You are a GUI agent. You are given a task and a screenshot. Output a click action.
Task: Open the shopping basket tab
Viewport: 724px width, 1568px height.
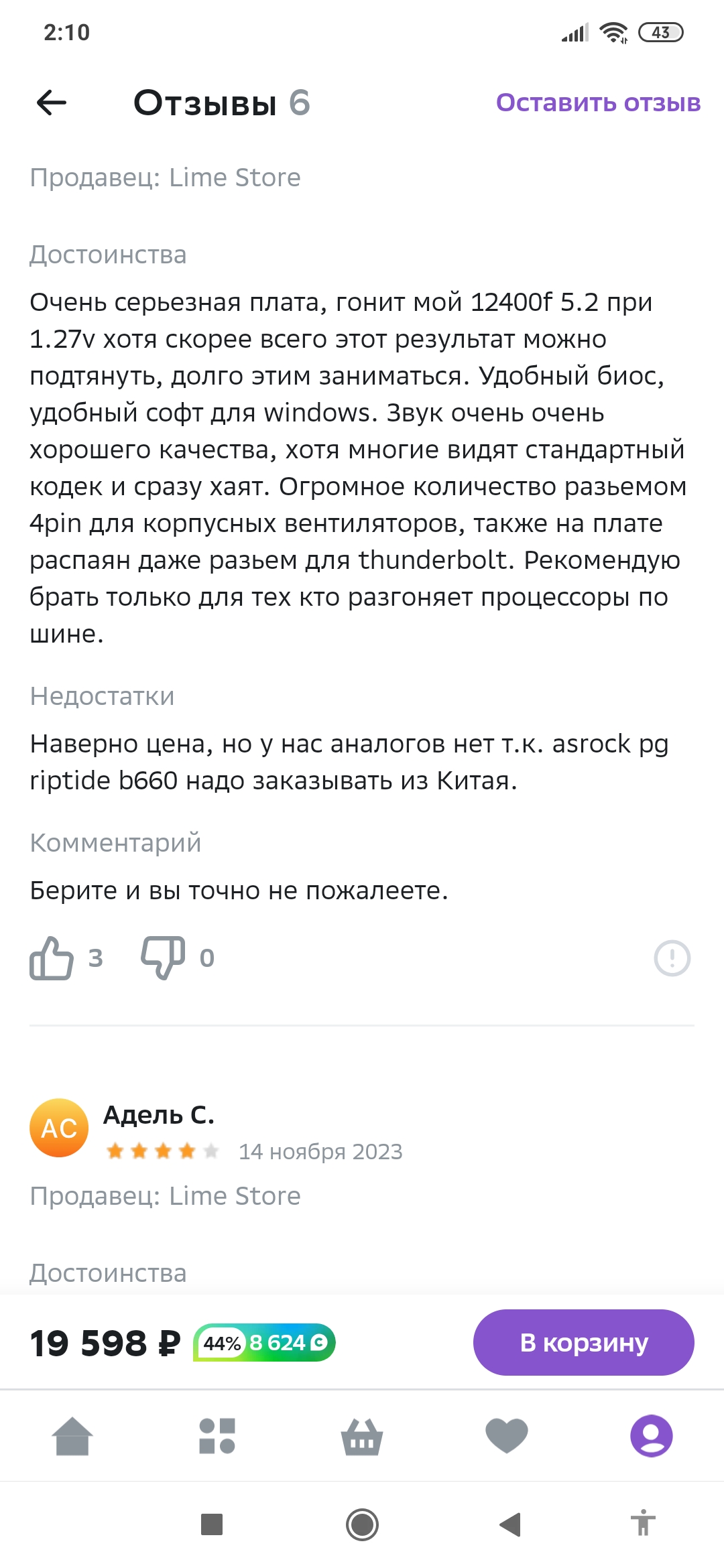(362, 1436)
